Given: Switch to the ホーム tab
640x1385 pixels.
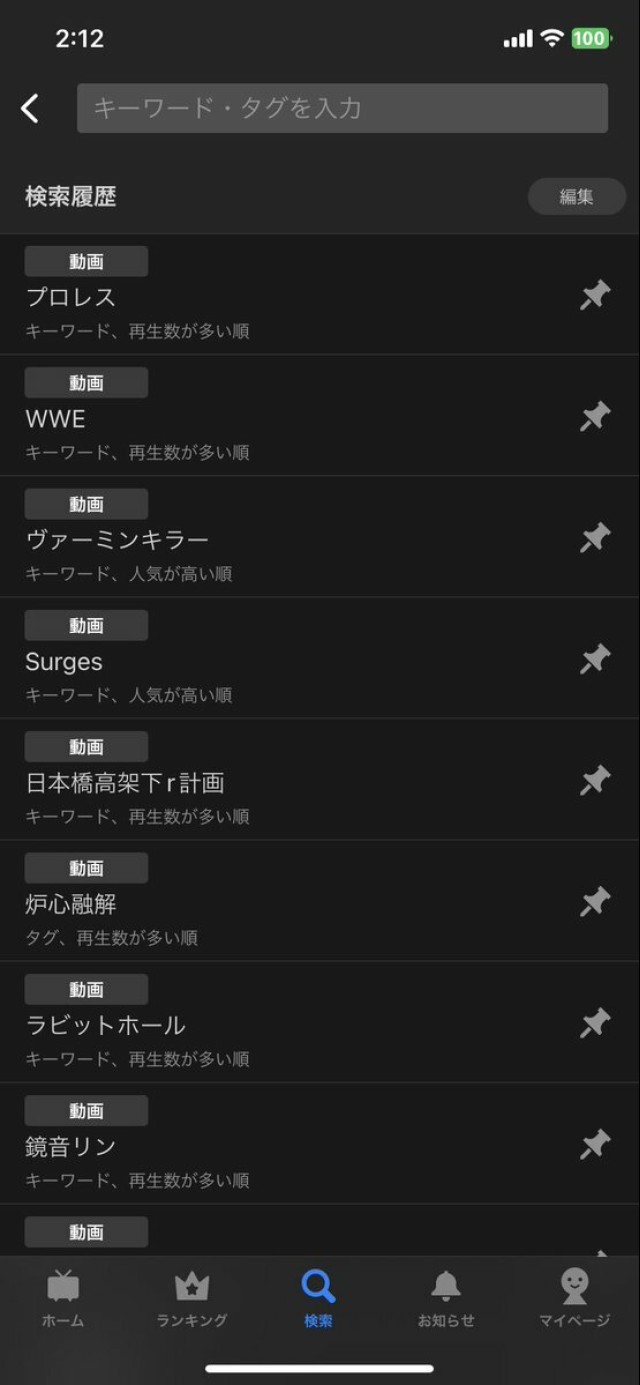Looking at the screenshot, I should (x=63, y=1298).
